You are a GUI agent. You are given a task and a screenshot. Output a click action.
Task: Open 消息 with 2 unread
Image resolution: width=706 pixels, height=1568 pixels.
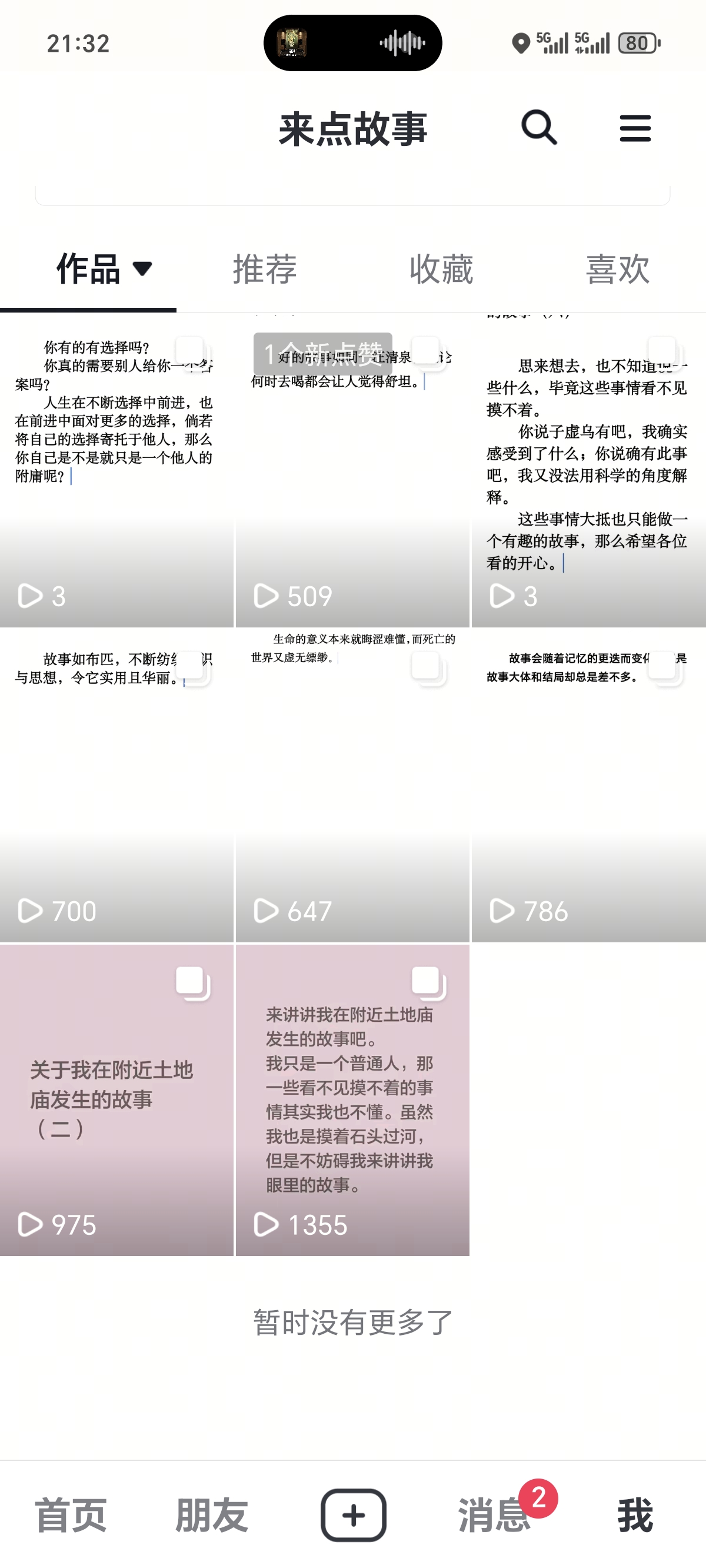coord(494,1516)
